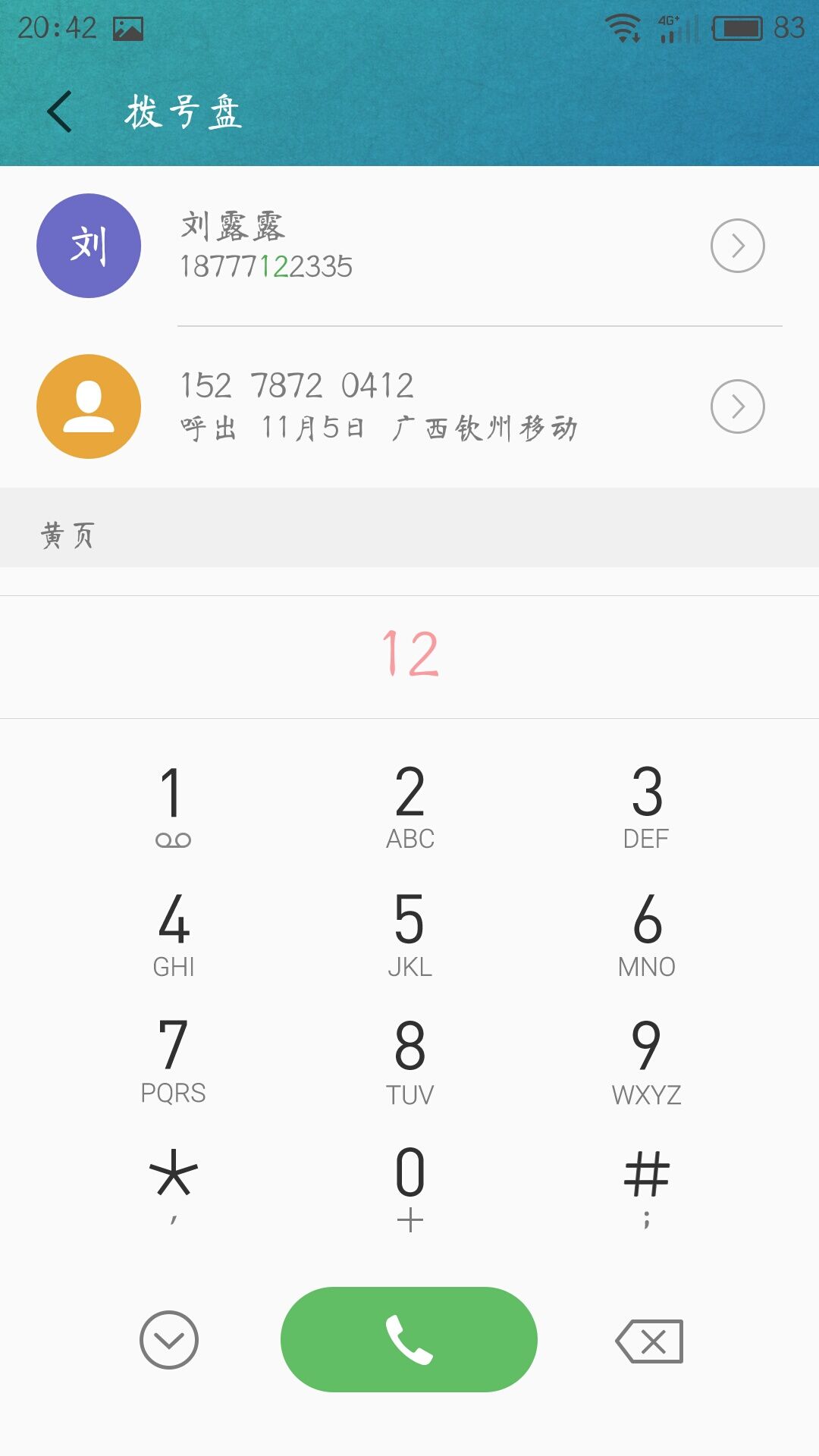Screen dimensions: 819x1456
Task: Enter digit 2 ABC
Action: click(409, 805)
